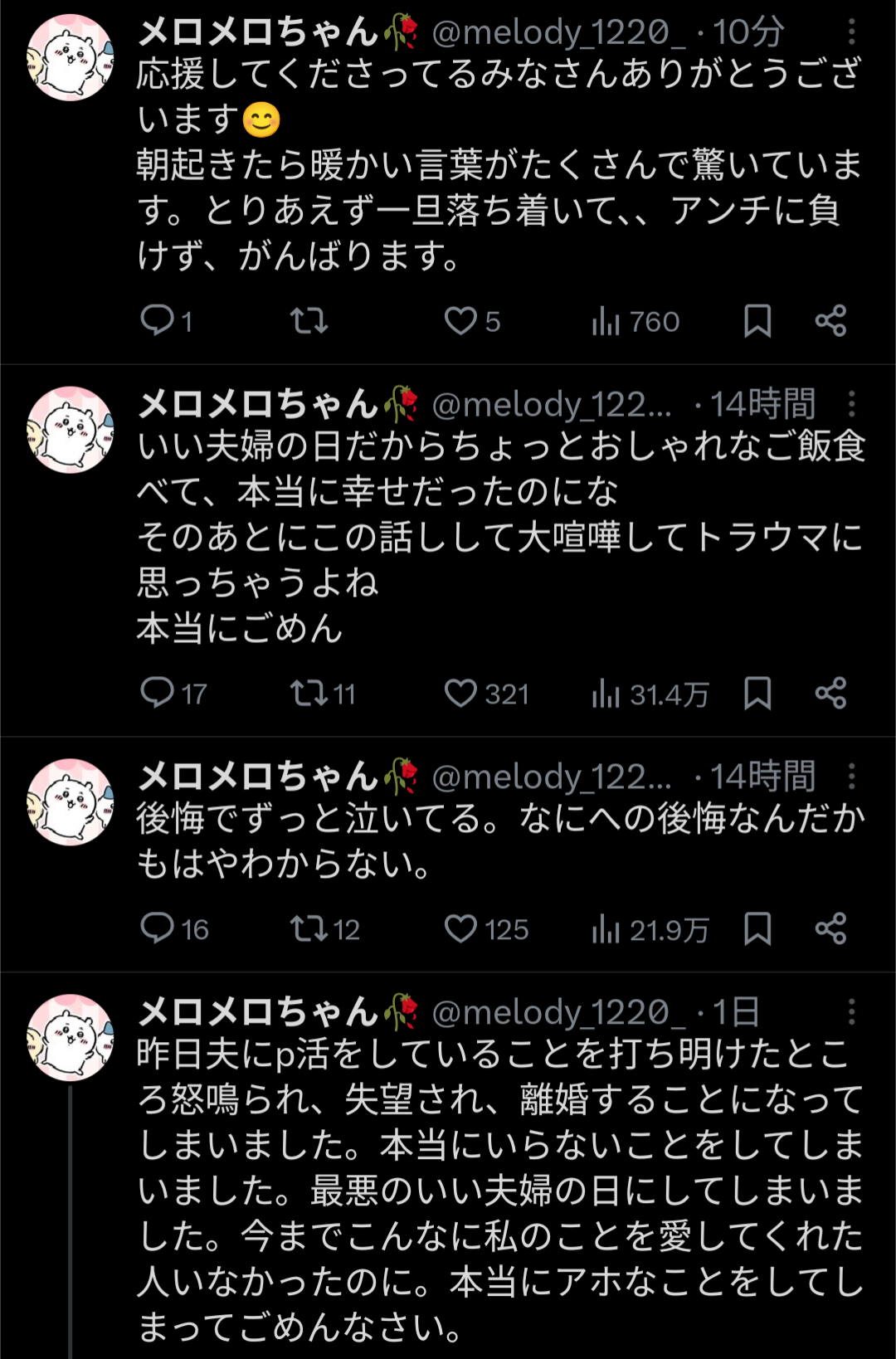Like the post with 5 likes
The width and height of the screenshot is (896, 1359).
(472, 321)
